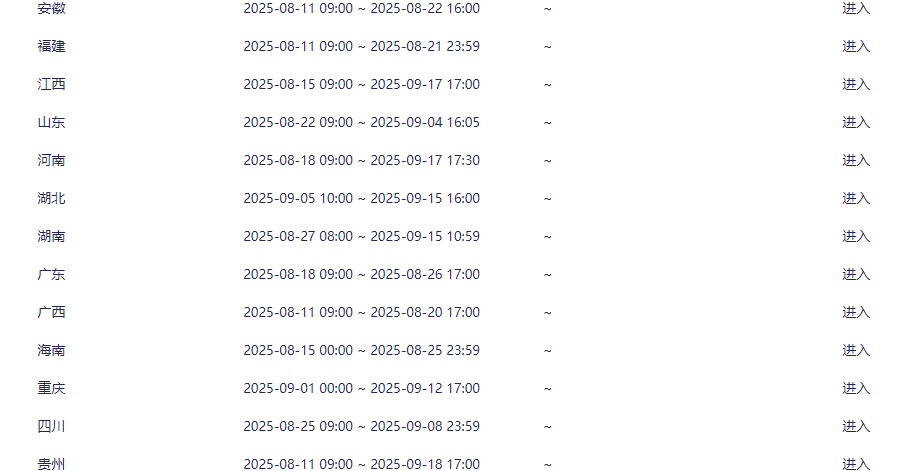Tap the 广东 row's 进入 link
923x471 pixels.
click(x=855, y=274)
